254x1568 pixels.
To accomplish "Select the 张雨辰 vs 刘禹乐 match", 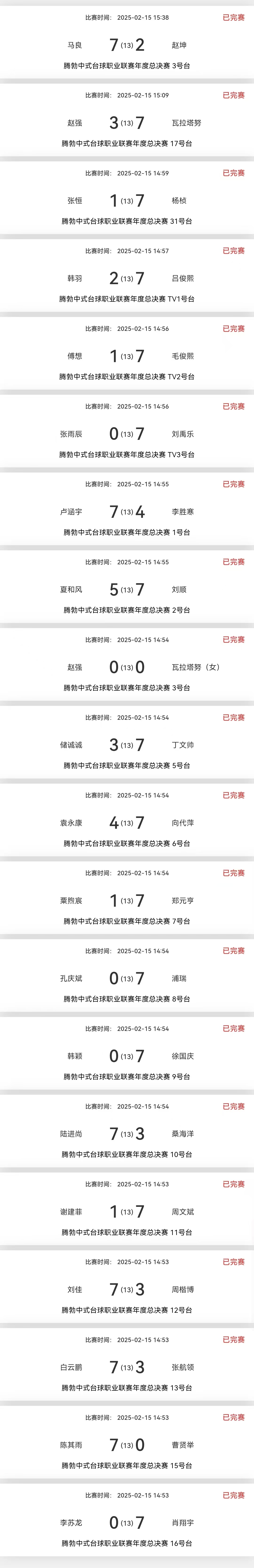I will 127,434.
